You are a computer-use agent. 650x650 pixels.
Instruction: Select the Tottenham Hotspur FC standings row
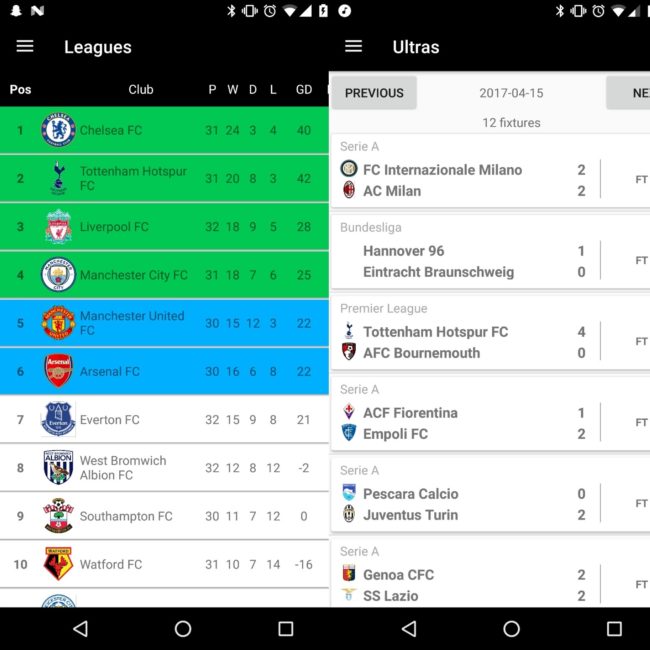(163, 178)
